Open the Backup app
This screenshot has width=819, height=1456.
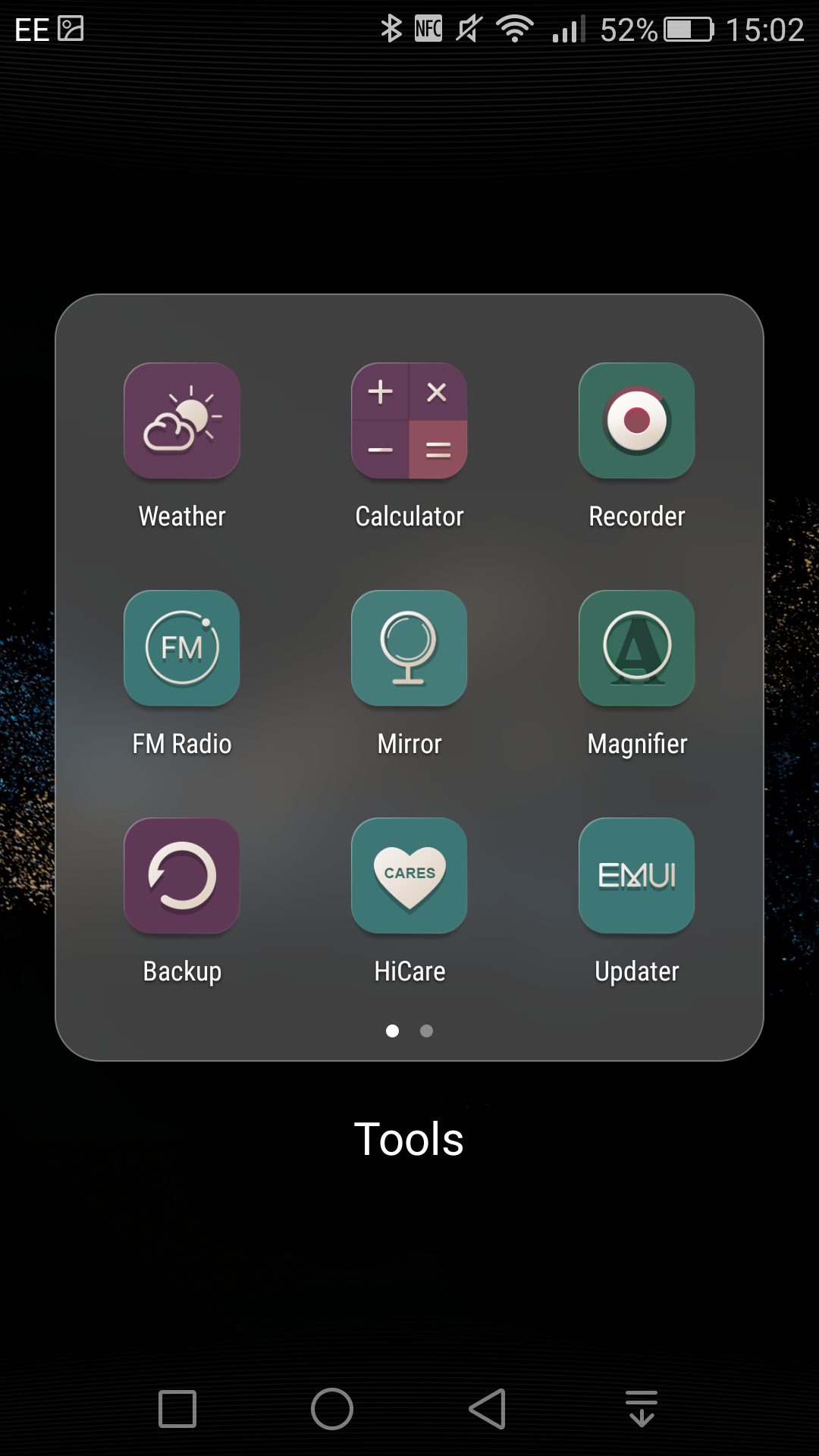pos(182,876)
